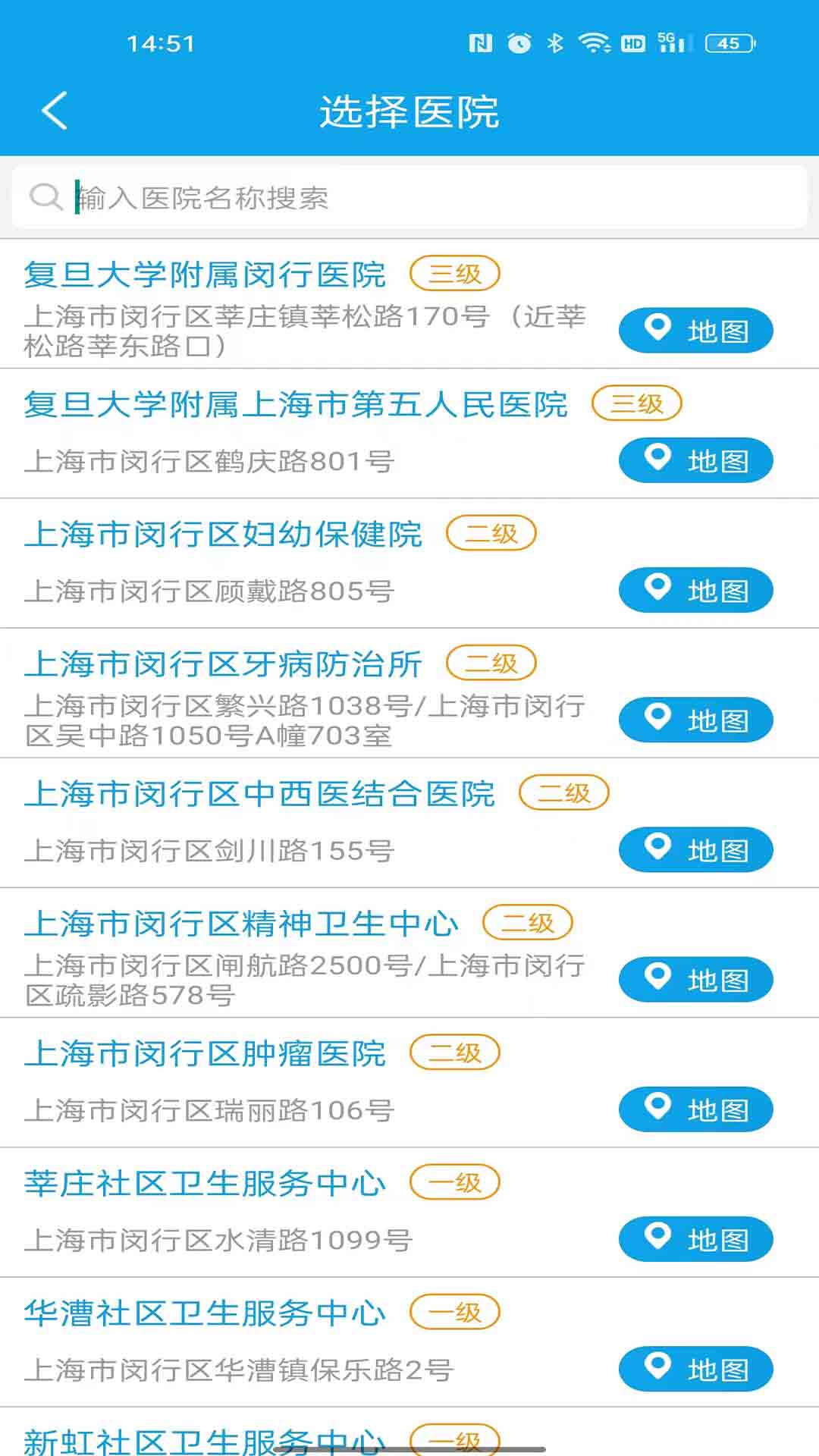
Task: Select 莘庄社区卫生服务中心 from the list
Action: (x=205, y=1183)
